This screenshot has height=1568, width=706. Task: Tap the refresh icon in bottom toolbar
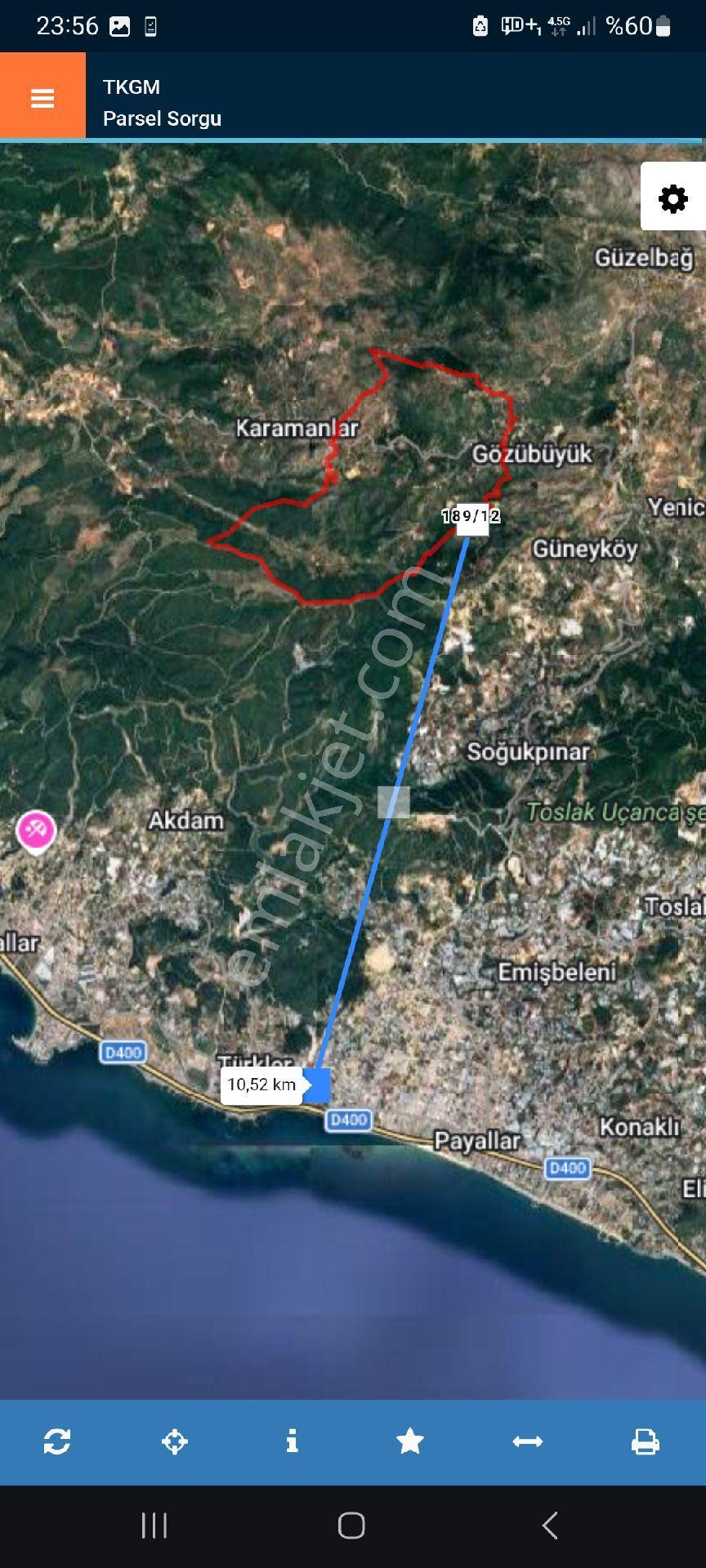57,1441
